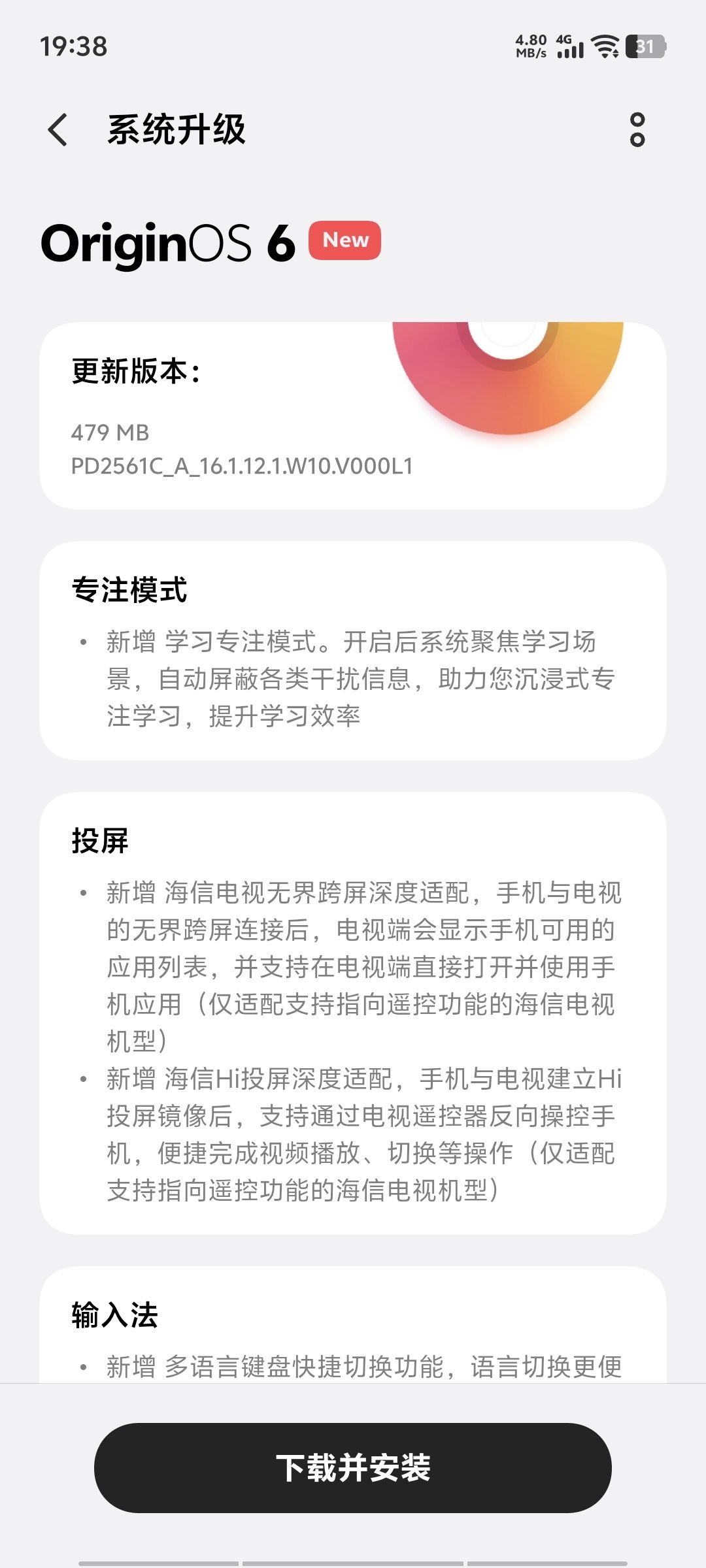Viewport: 706px width, 1568px height.
Task: Open the overflow menu at top right
Action: [637, 129]
